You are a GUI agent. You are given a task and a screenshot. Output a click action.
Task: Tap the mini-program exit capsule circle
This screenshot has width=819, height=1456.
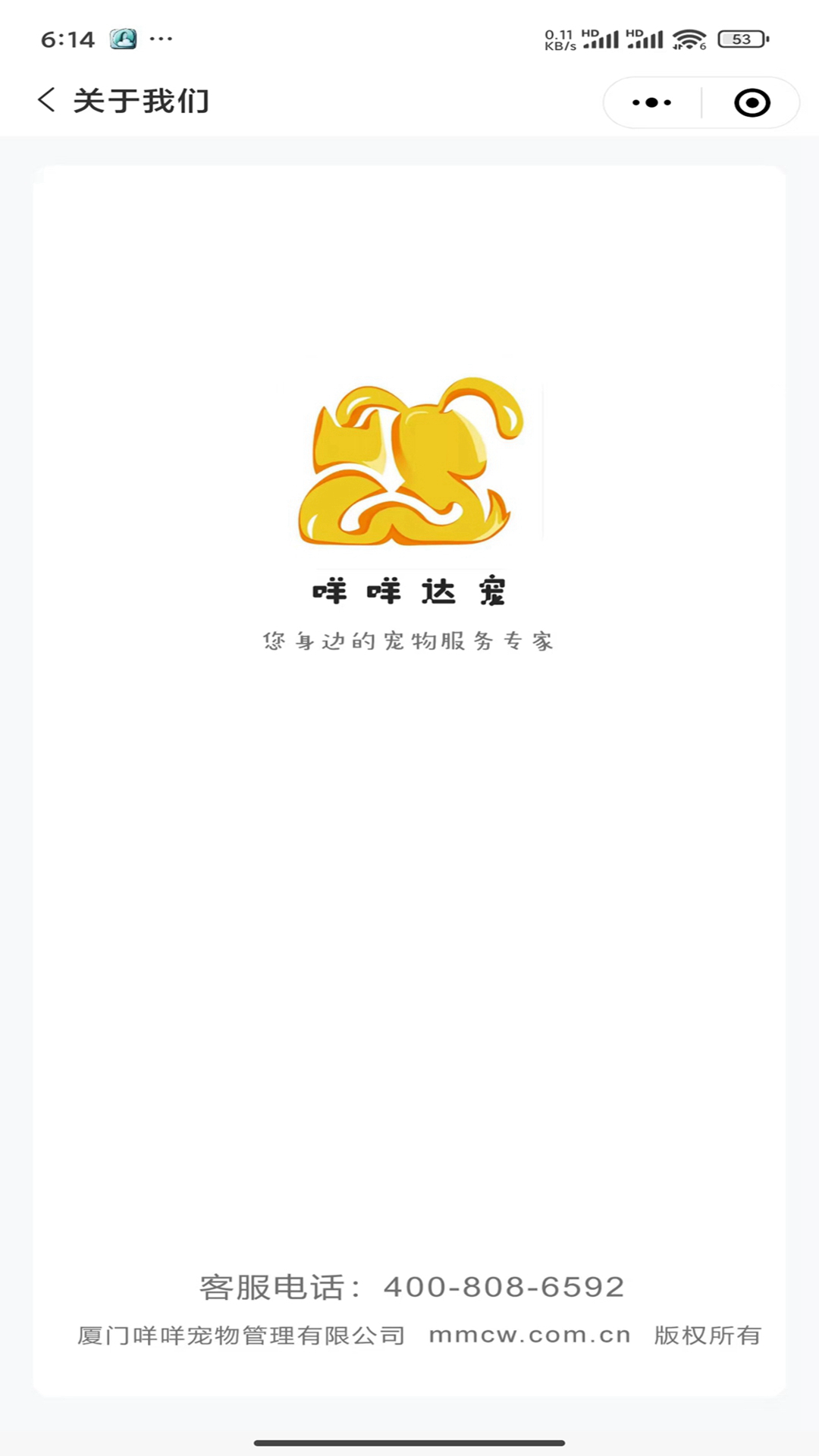click(751, 102)
